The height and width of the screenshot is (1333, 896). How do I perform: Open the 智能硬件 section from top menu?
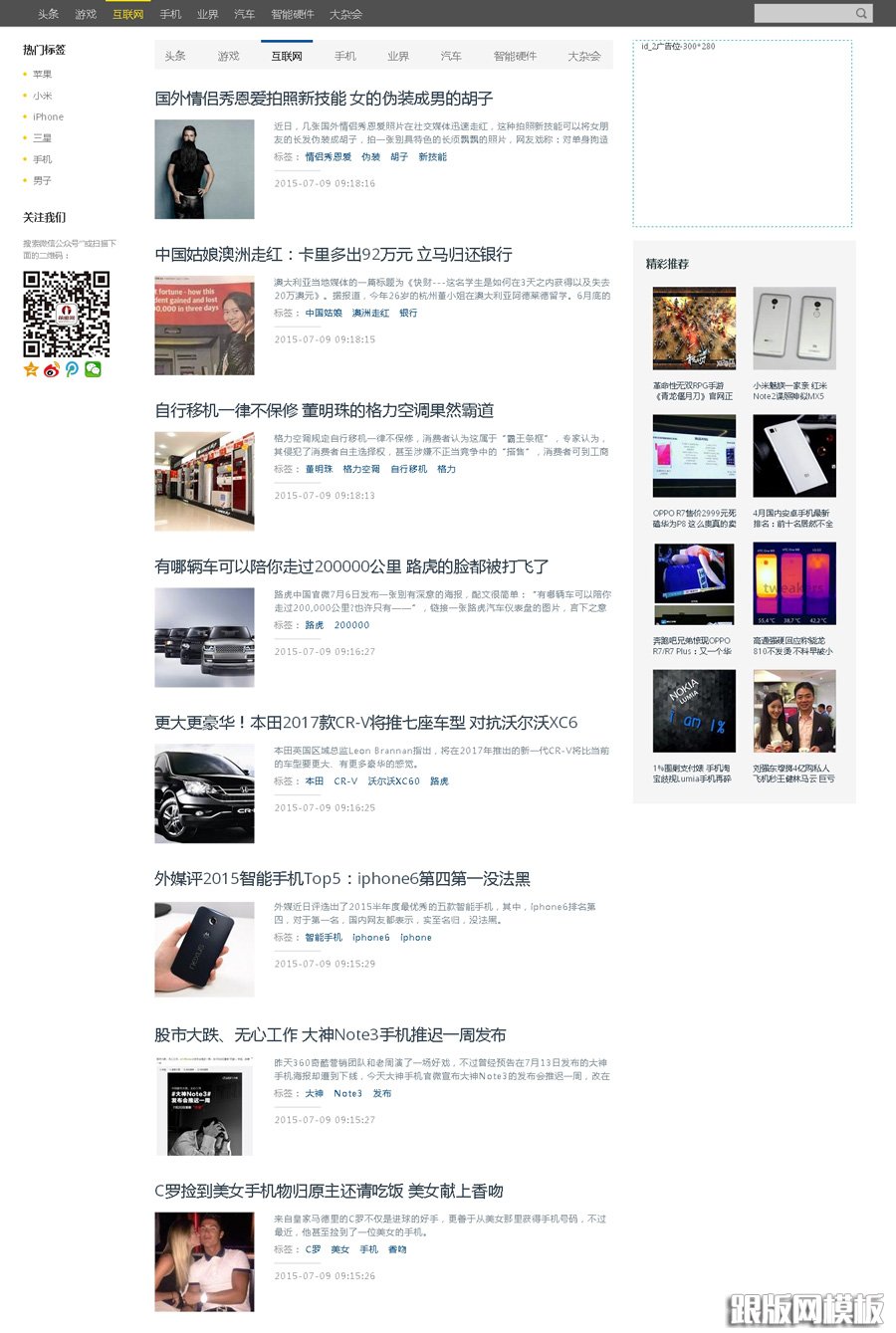pyautogui.click(x=290, y=13)
